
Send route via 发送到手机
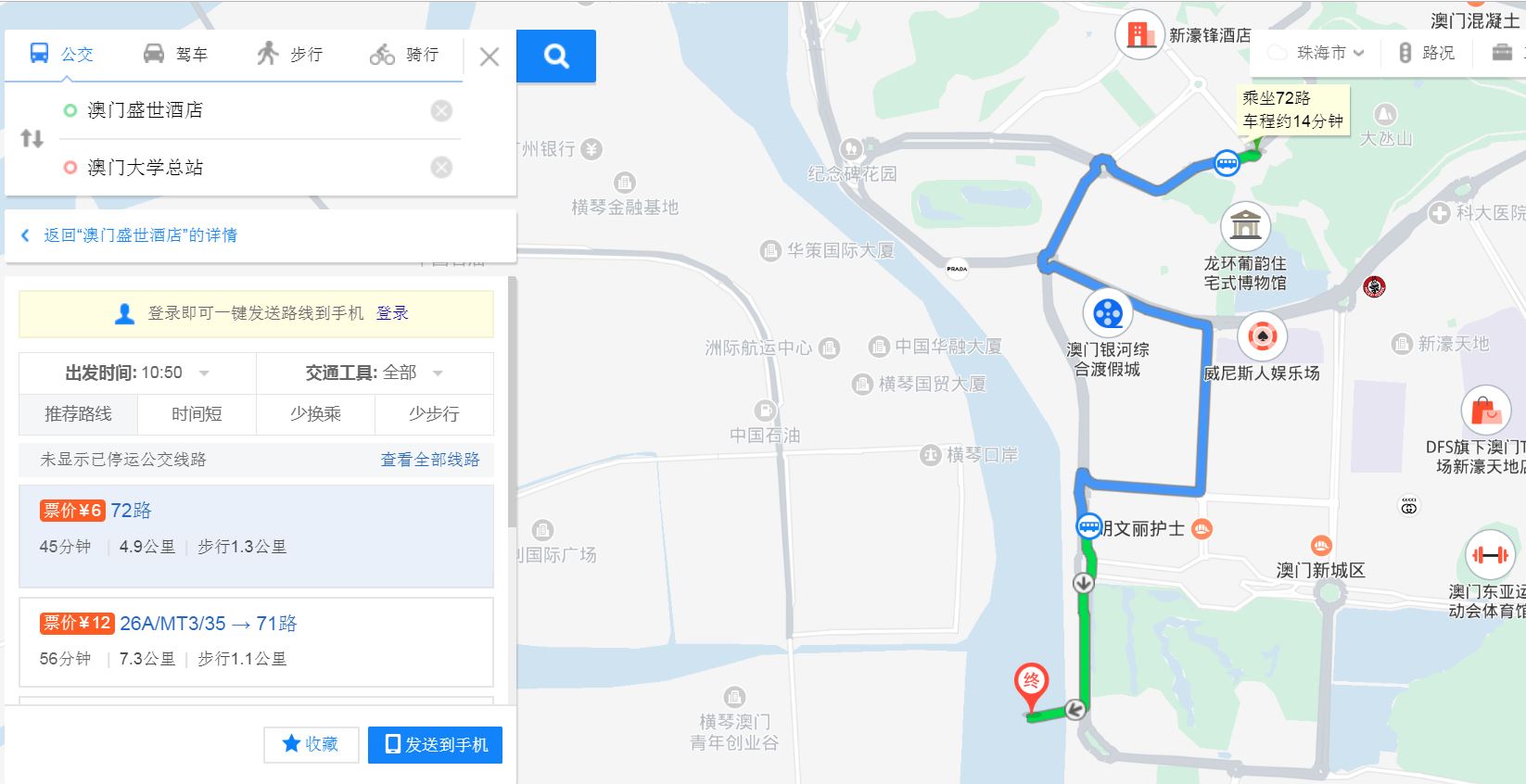tap(435, 744)
